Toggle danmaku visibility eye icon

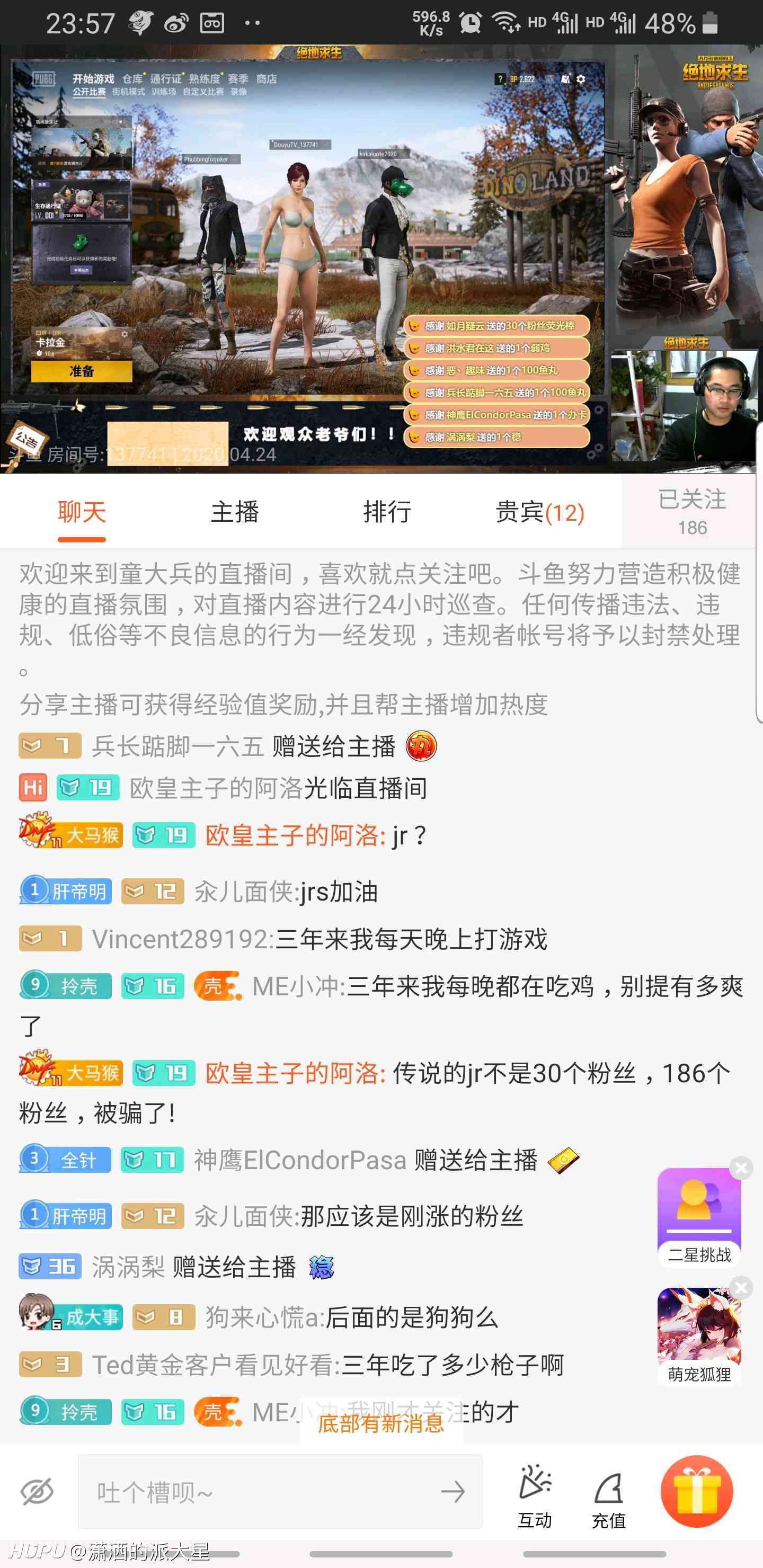pyautogui.click(x=38, y=1492)
